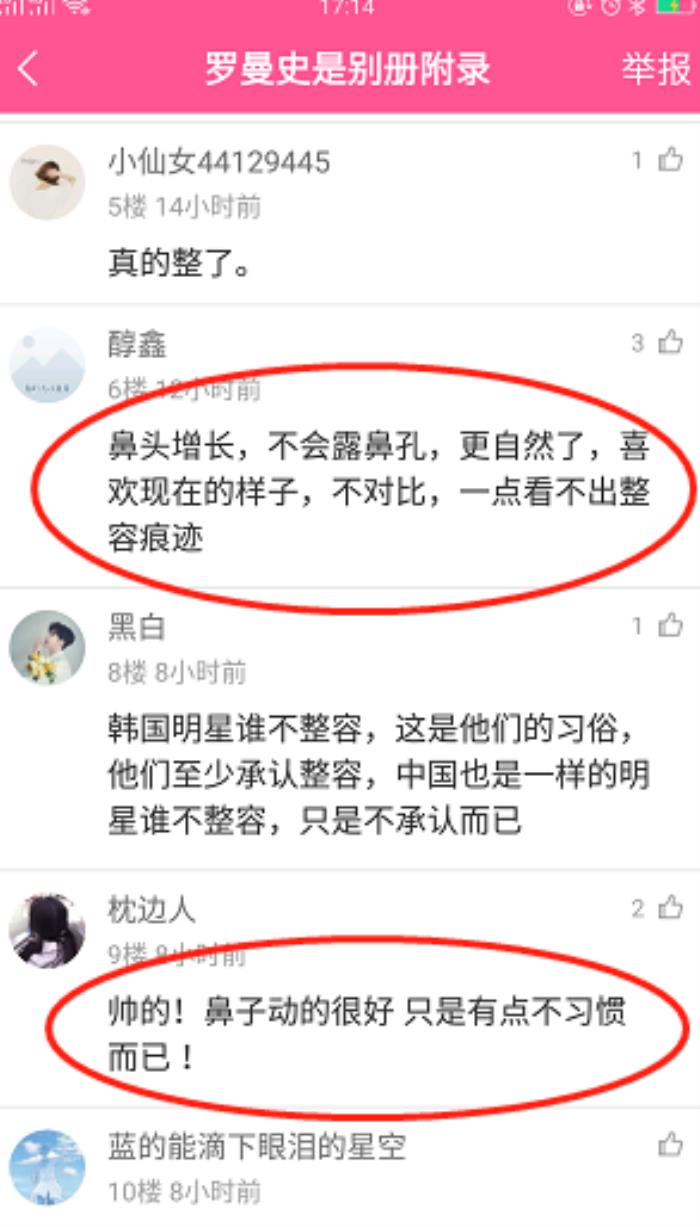
Task: Open 蓝的能滴下眼泪的星空's avatar
Action: tap(47, 1167)
